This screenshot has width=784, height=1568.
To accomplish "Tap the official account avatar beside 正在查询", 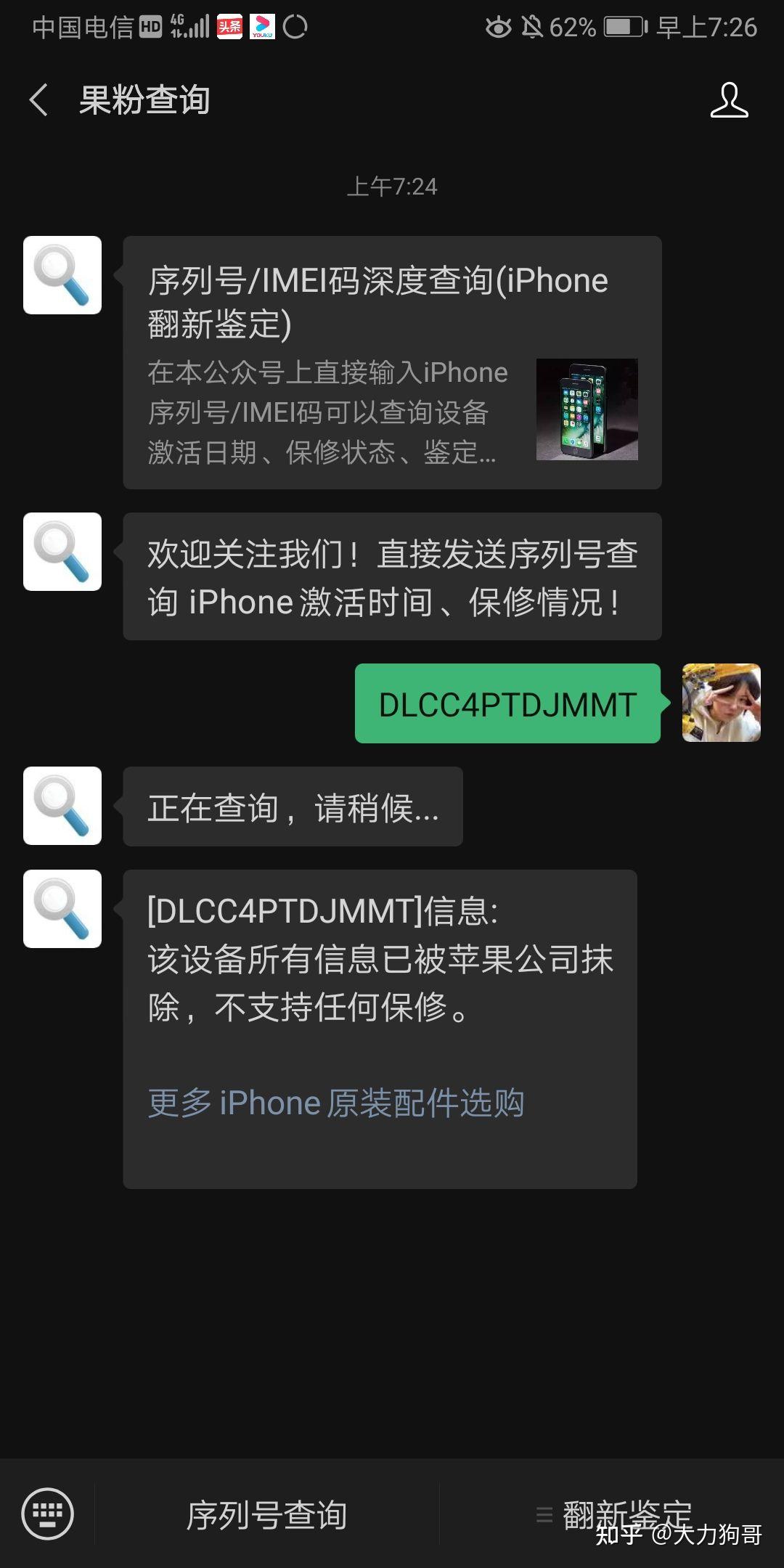I will click(x=62, y=806).
